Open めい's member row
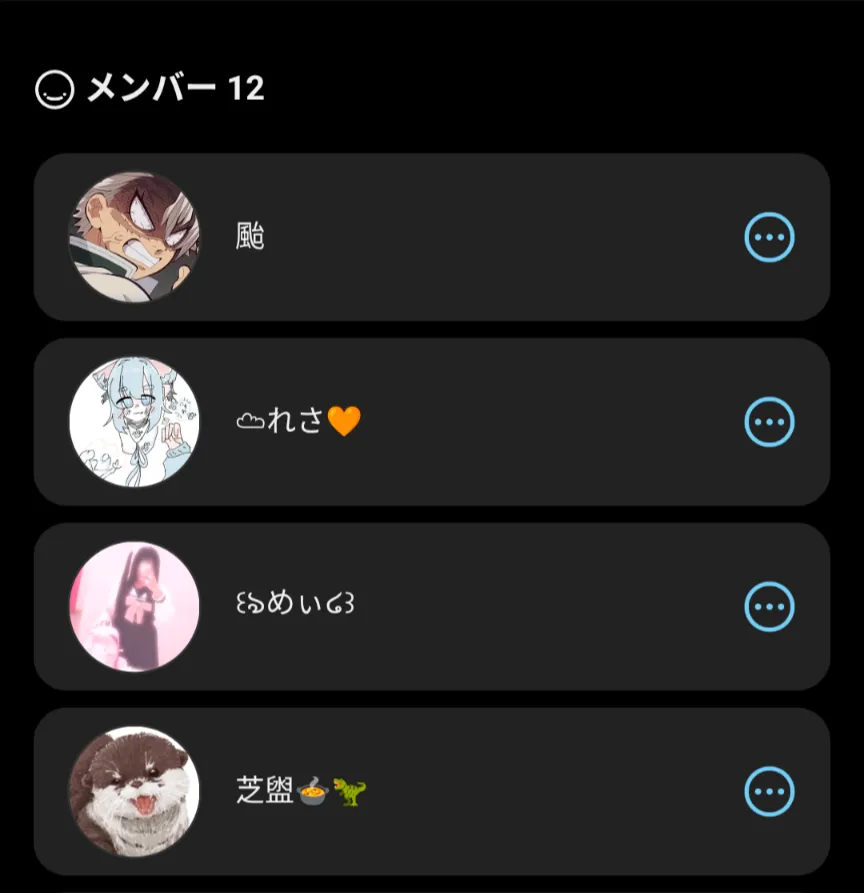The height and width of the screenshot is (893, 864). point(432,607)
